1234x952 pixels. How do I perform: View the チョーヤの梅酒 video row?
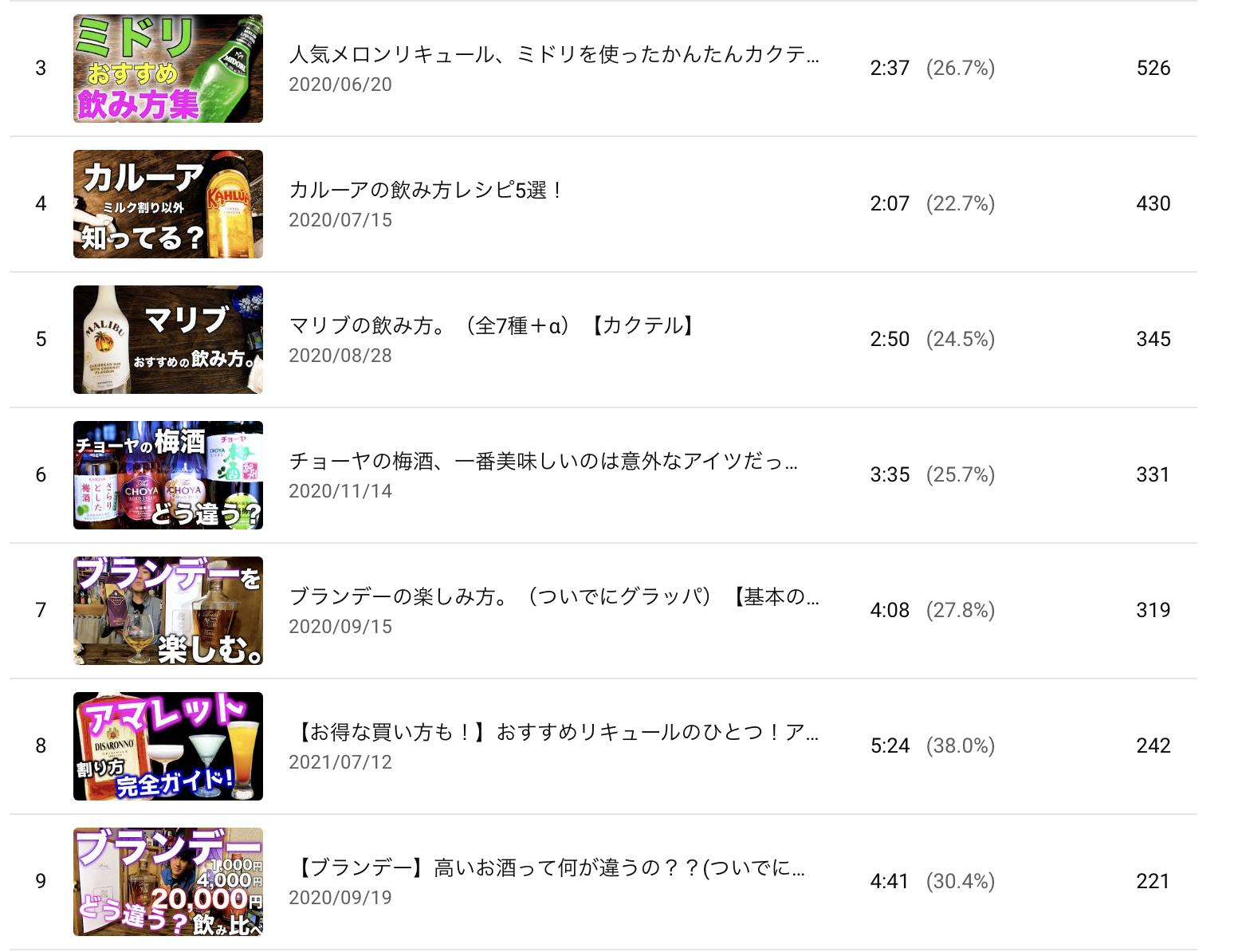coord(542,462)
